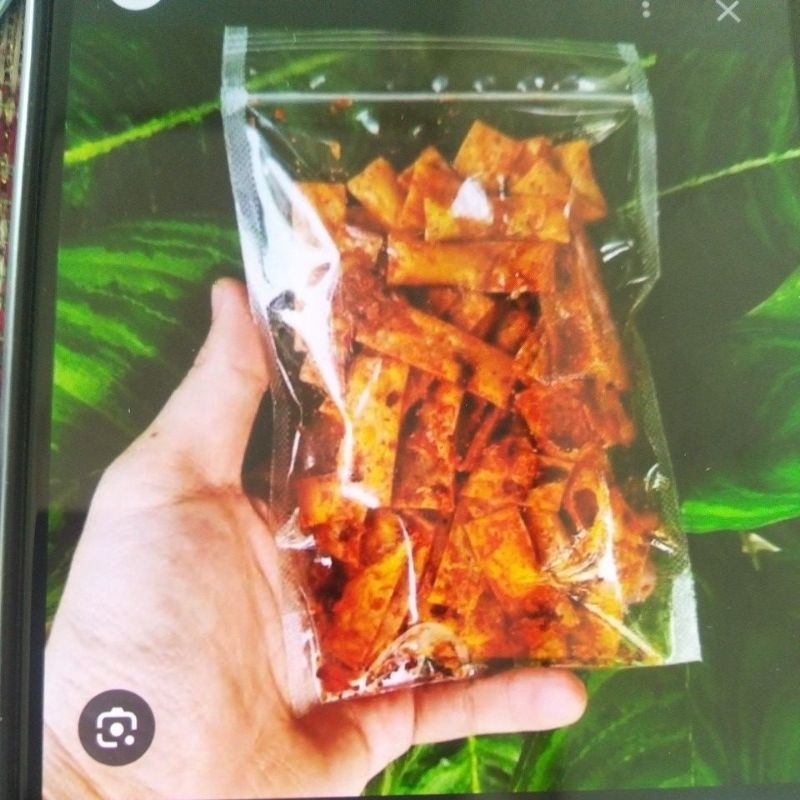Open the three-dot overflow menu
This screenshot has height=800, width=800.
(646, 9)
